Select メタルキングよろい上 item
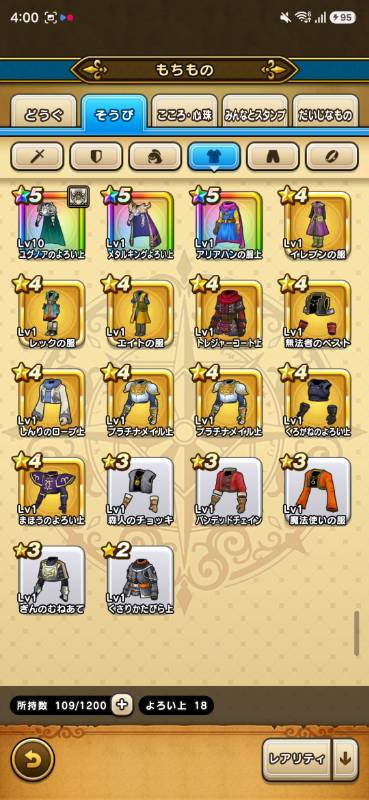Image resolution: width=369 pixels, height=800 pixels. pyautogui.click(x=140, y=223)
